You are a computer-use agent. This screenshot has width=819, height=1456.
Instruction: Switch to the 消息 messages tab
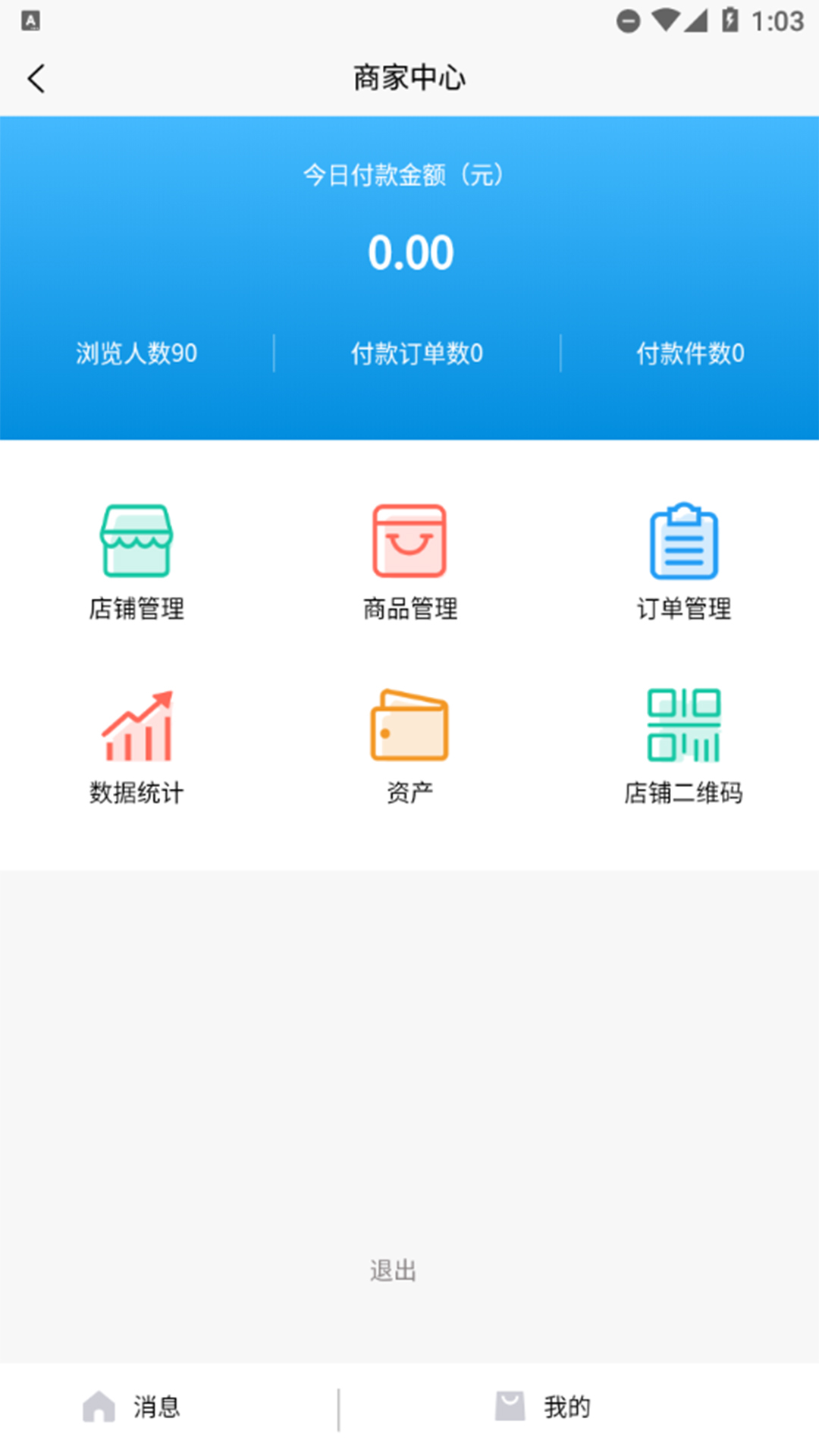[x=131, y=1407]
